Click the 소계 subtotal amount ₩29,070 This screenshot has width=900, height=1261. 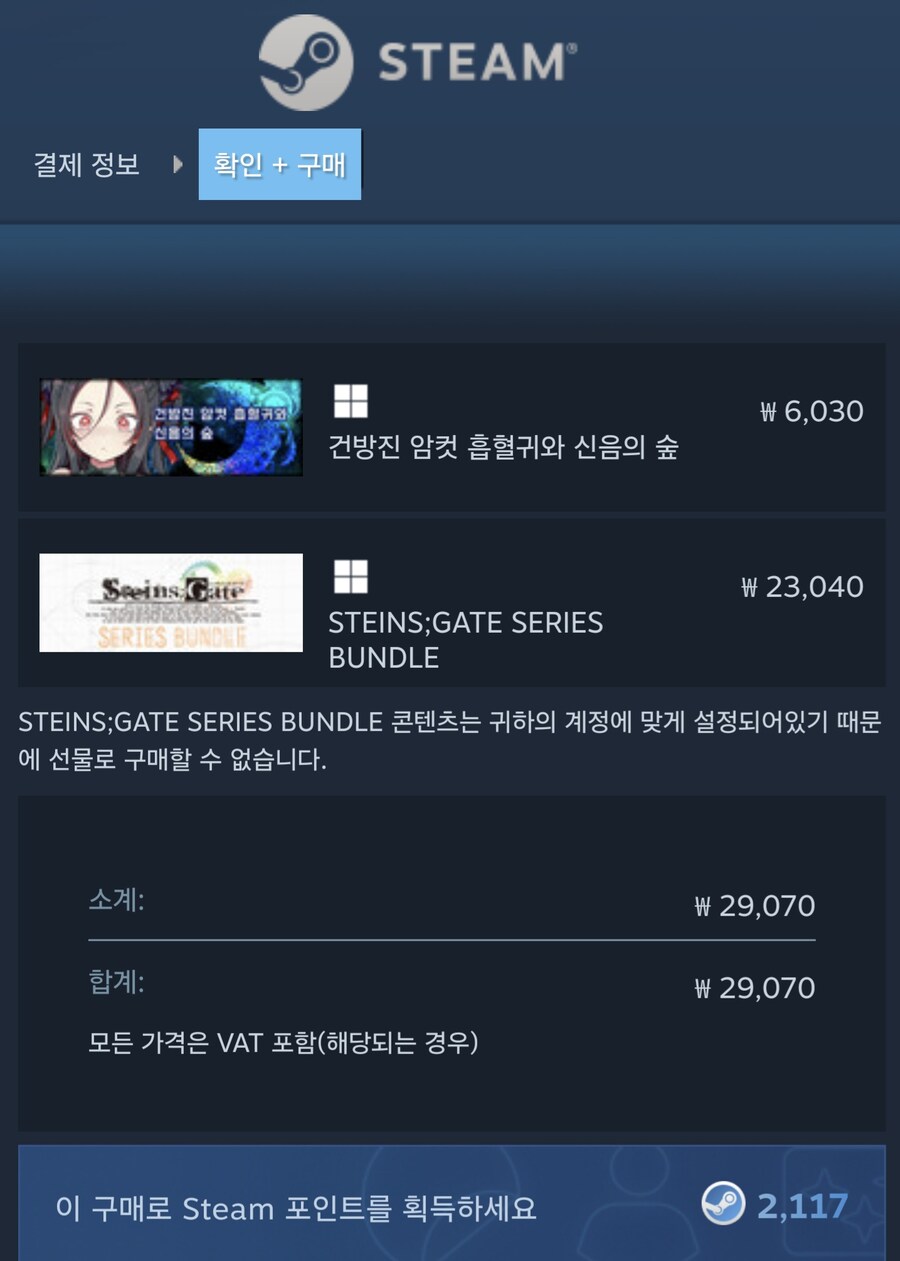click(x=761, y=906)
